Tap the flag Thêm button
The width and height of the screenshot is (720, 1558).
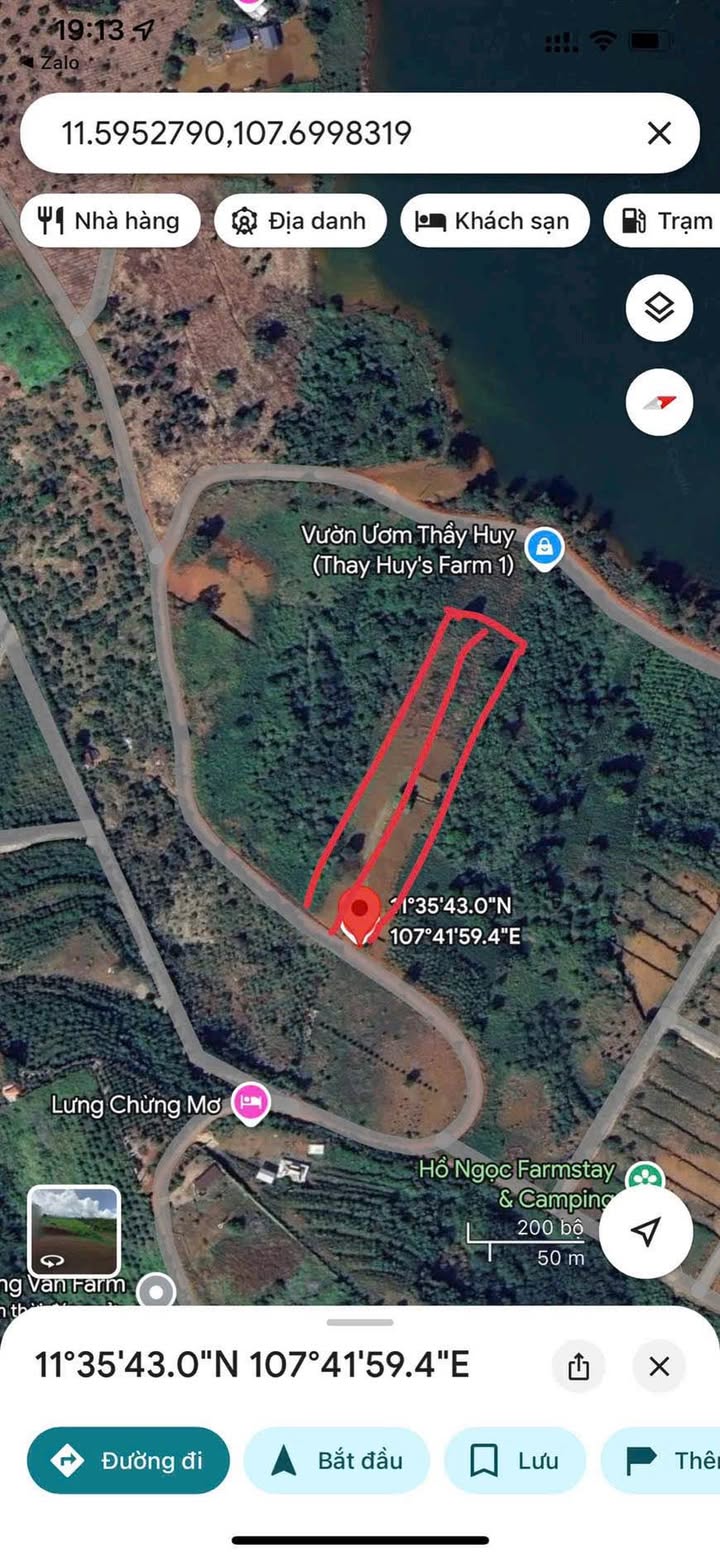click(665, 1460)
